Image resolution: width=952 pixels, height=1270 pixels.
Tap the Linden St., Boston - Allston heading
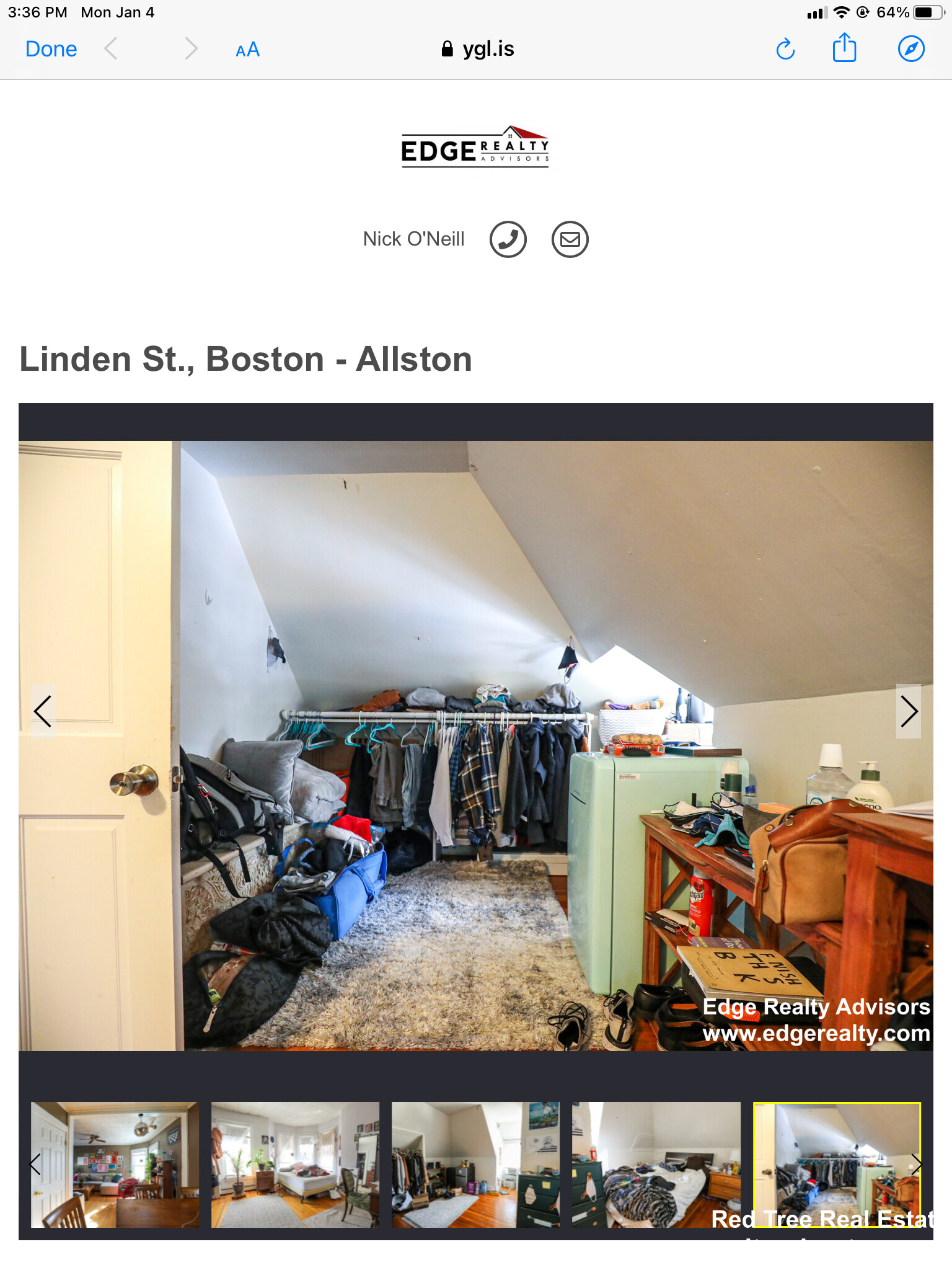pyautogui.click(x=245, y=358)
